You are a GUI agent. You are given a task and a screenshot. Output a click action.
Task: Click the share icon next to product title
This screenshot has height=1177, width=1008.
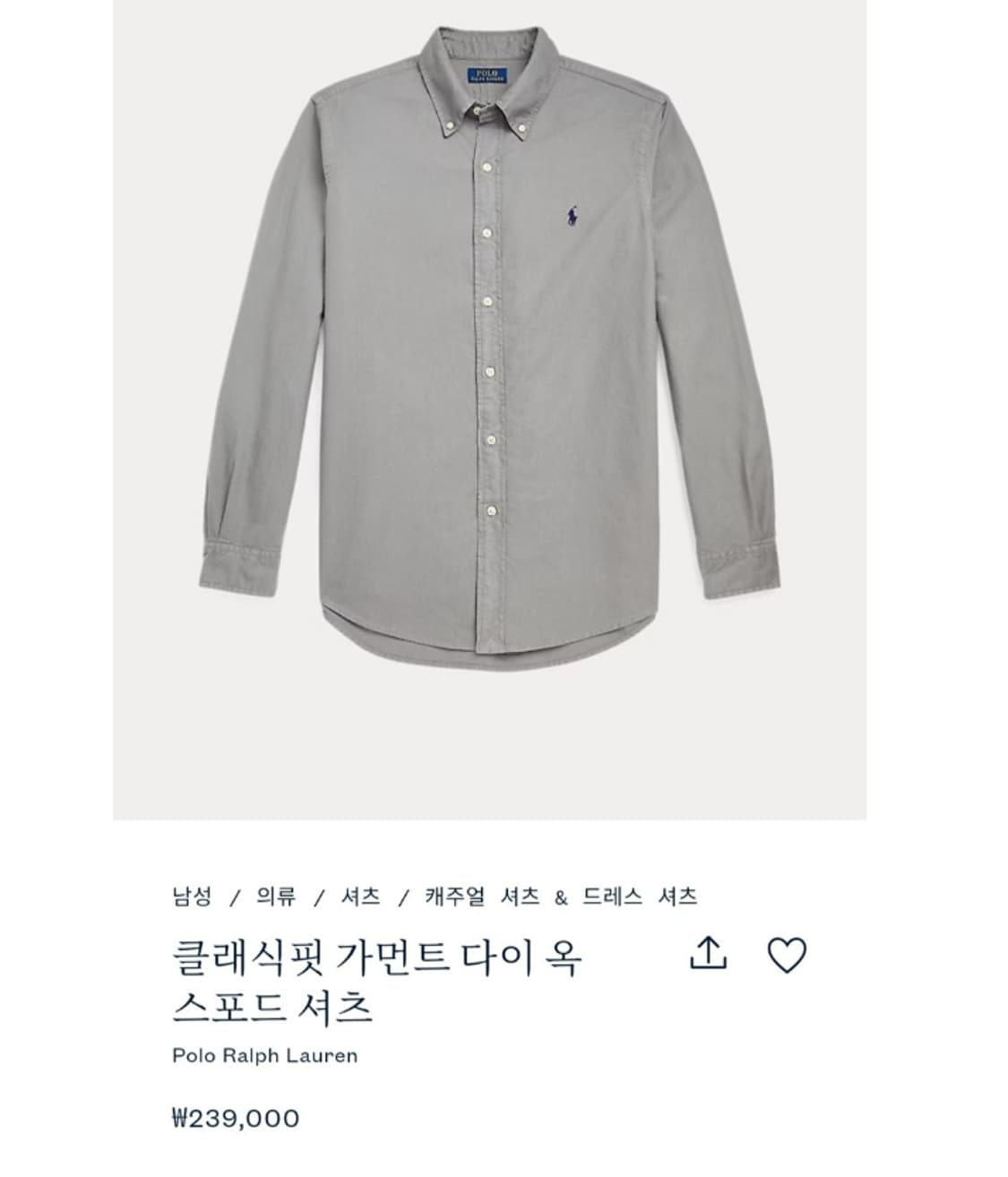coord(709,955)
